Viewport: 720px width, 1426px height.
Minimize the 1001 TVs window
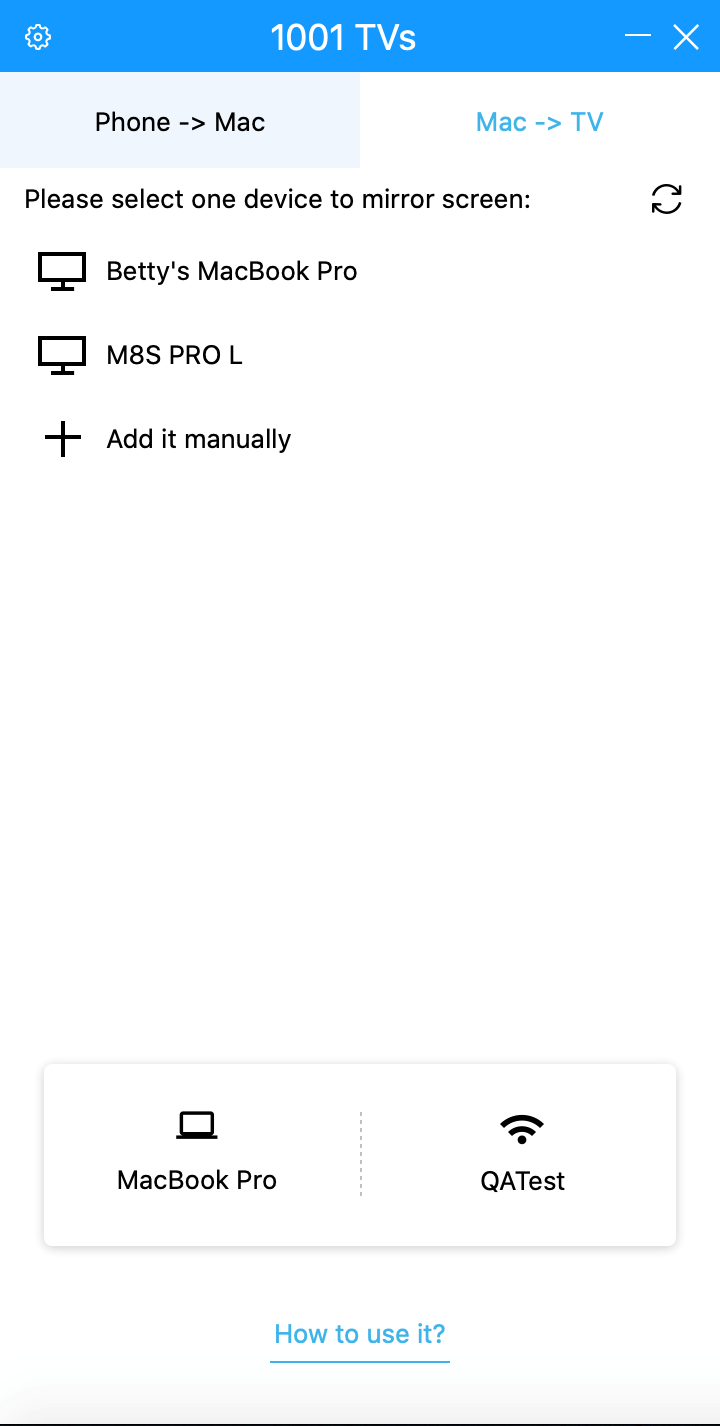[638, 36]
